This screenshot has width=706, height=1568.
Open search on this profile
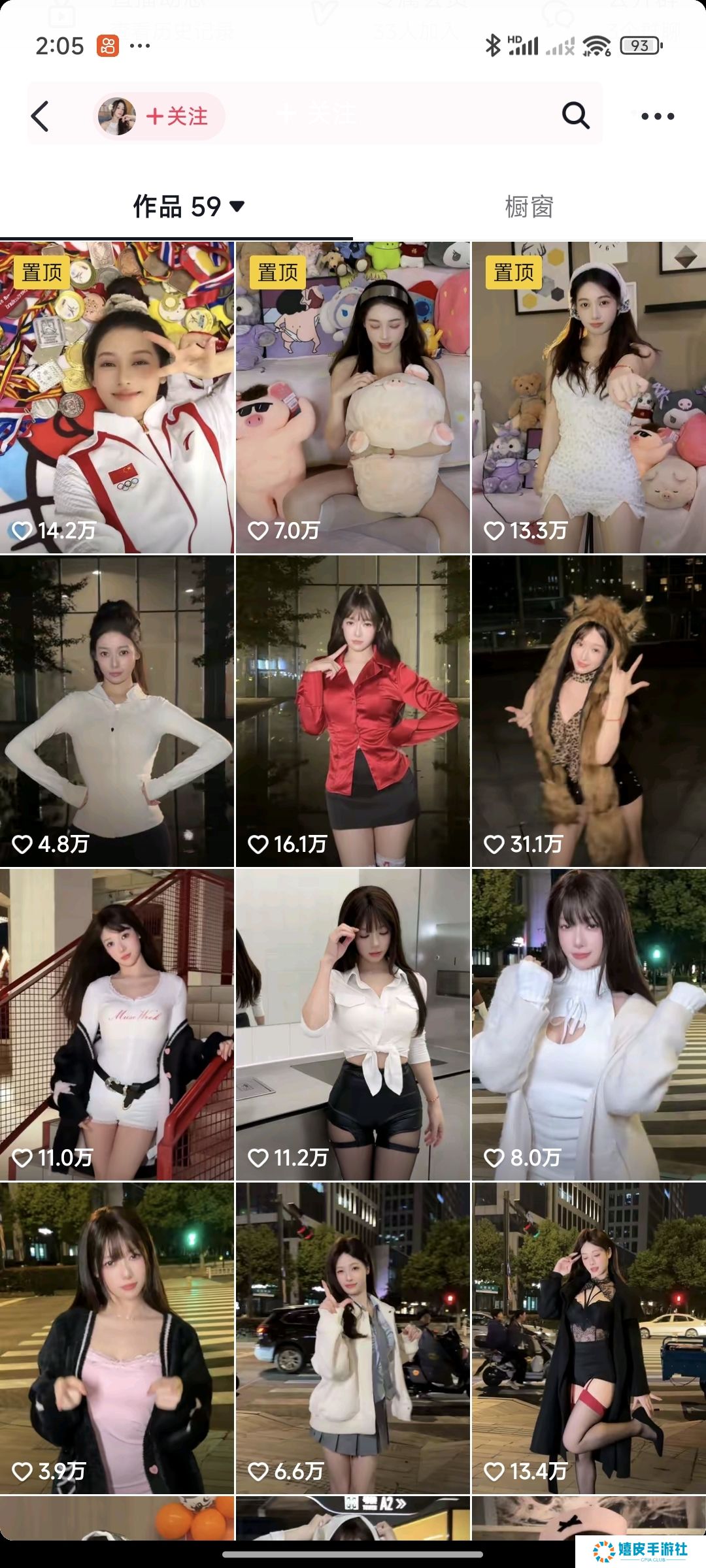(x=575, y=116)
